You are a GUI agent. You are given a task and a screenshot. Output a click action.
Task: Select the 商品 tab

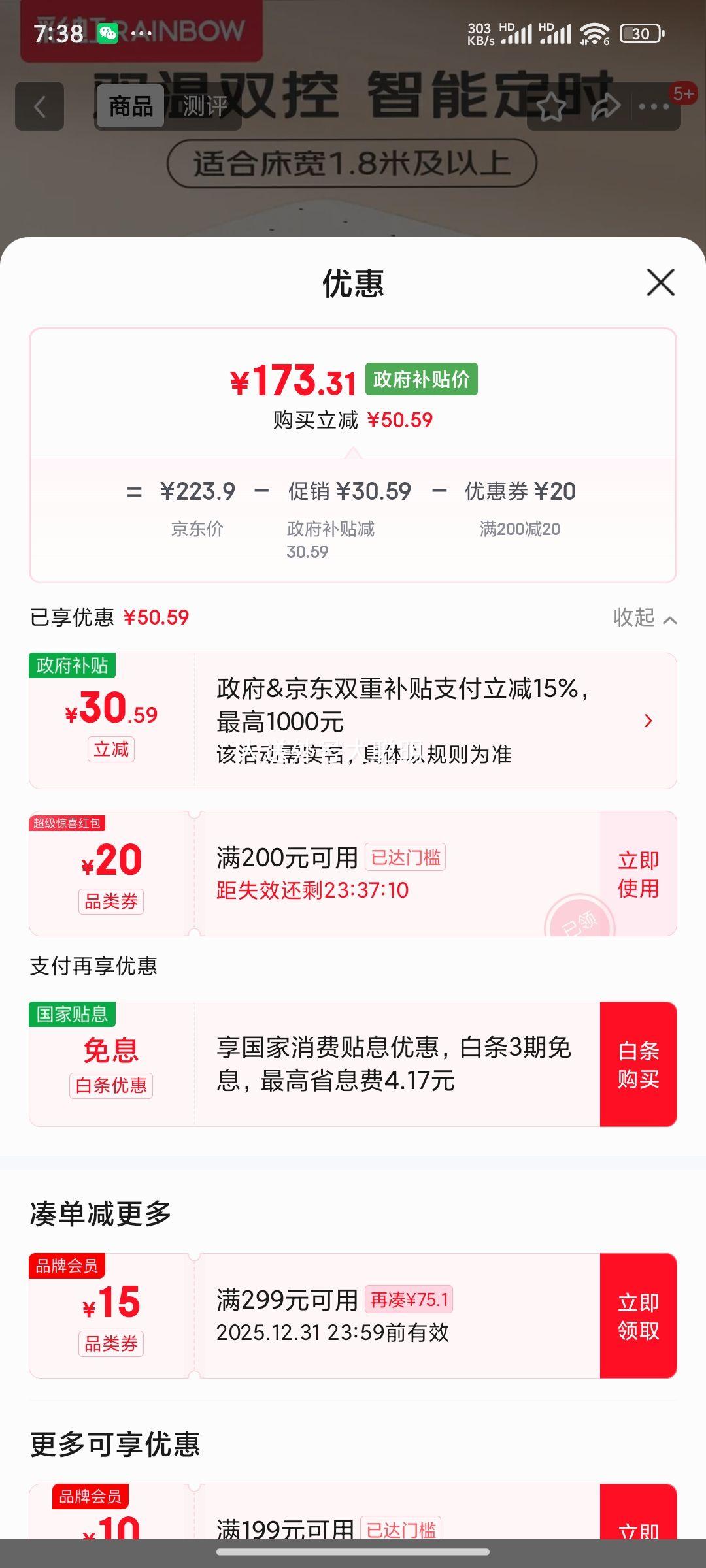[129, 106]
